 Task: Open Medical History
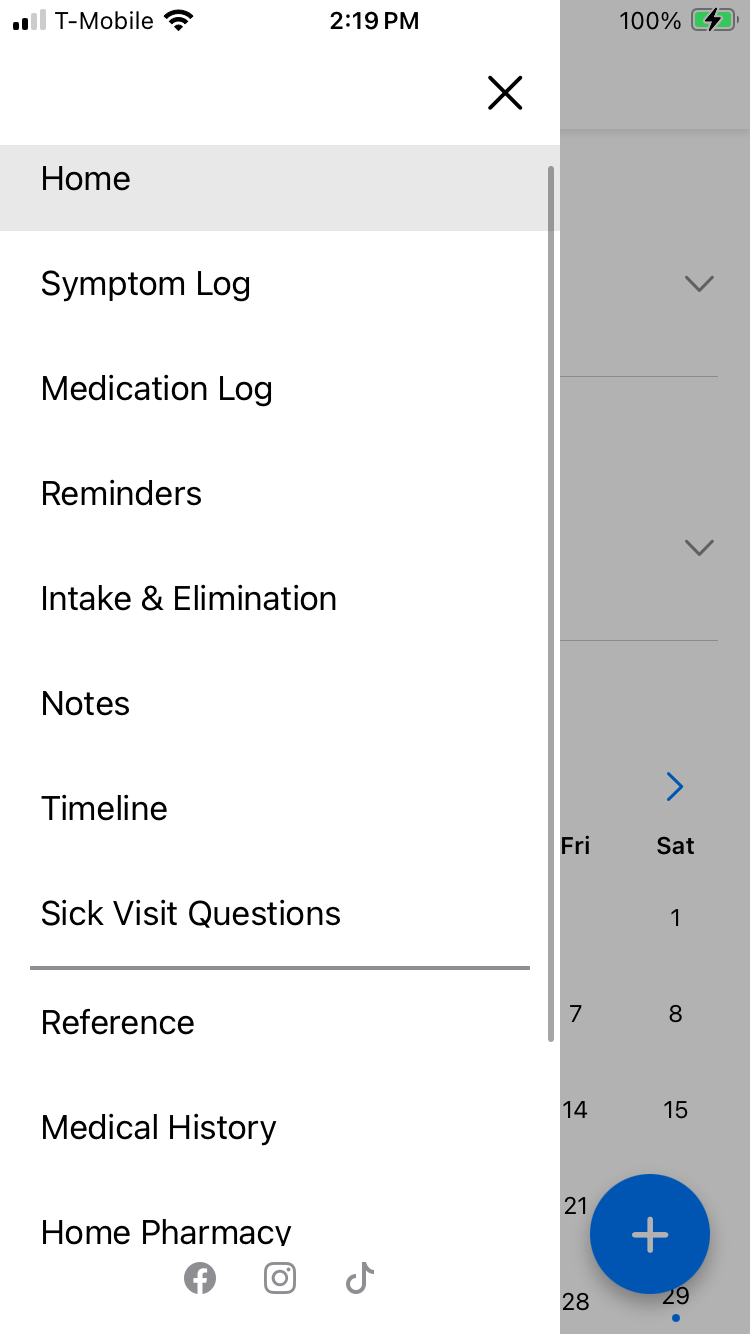coord(158,1128)
